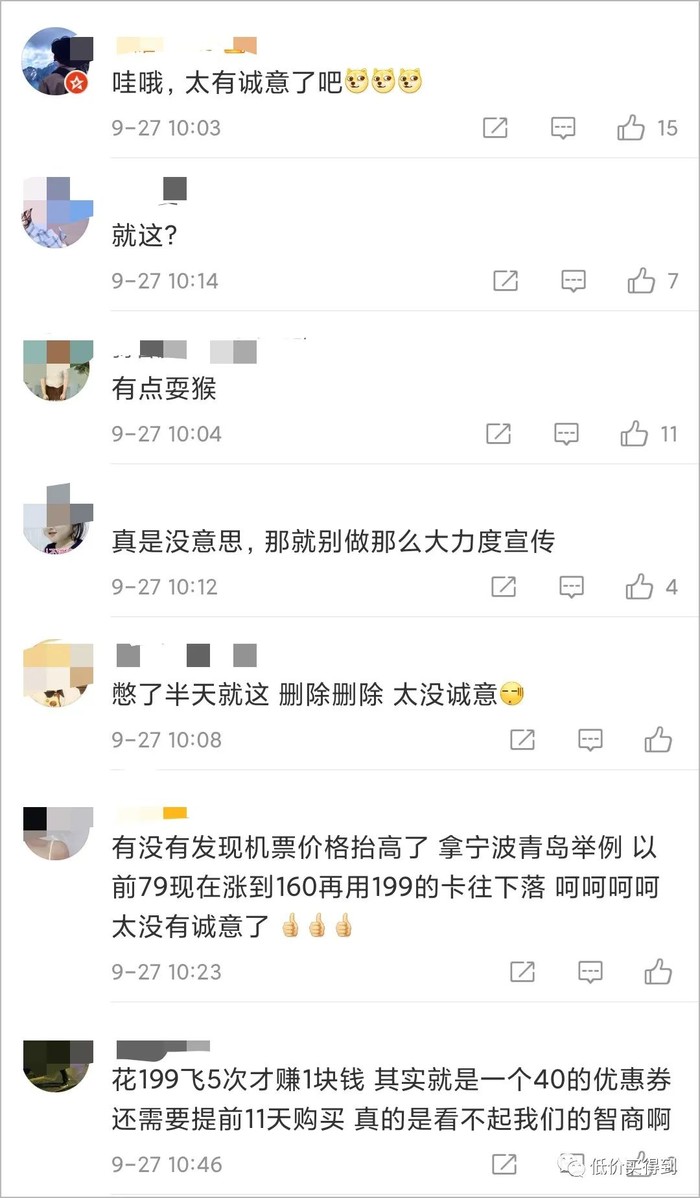The height and width of the screenshot is (1198, 700).
Task: Repost the comment '哇哦,太有诚意了吧'
Action: pos(495,128)
